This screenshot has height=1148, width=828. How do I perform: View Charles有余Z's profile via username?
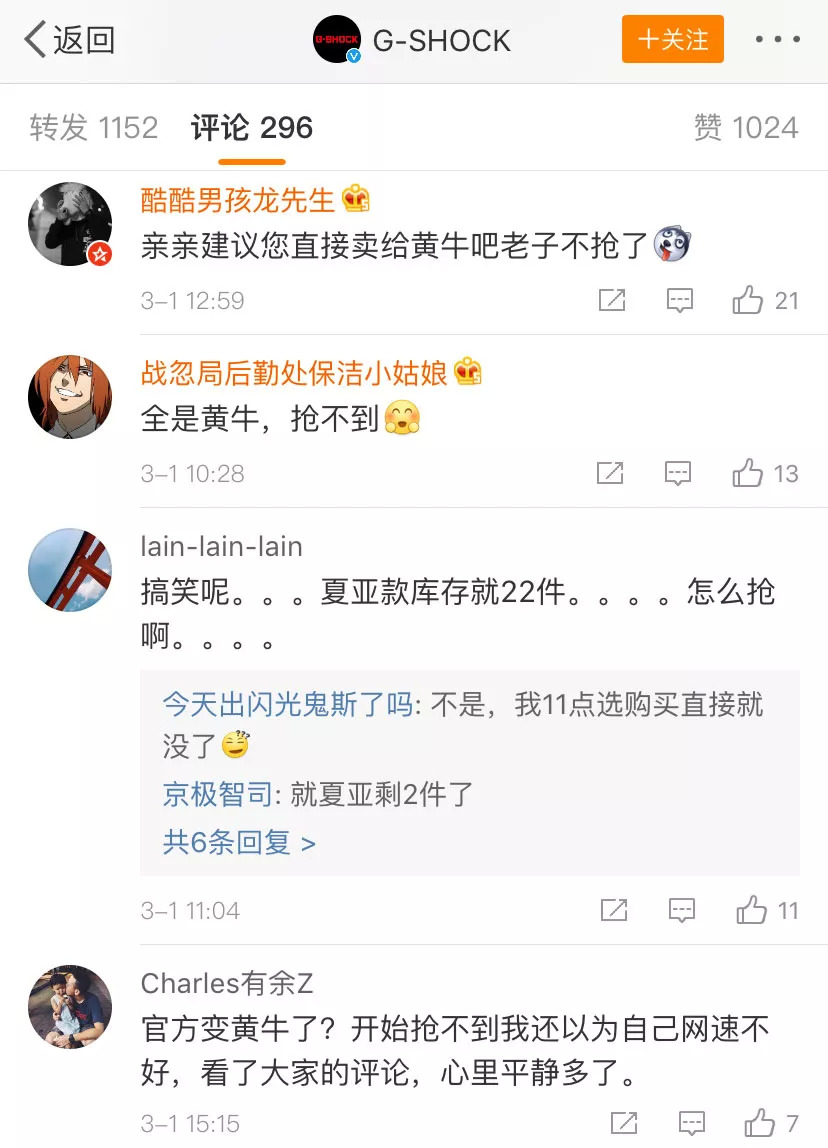click(227, 983)
